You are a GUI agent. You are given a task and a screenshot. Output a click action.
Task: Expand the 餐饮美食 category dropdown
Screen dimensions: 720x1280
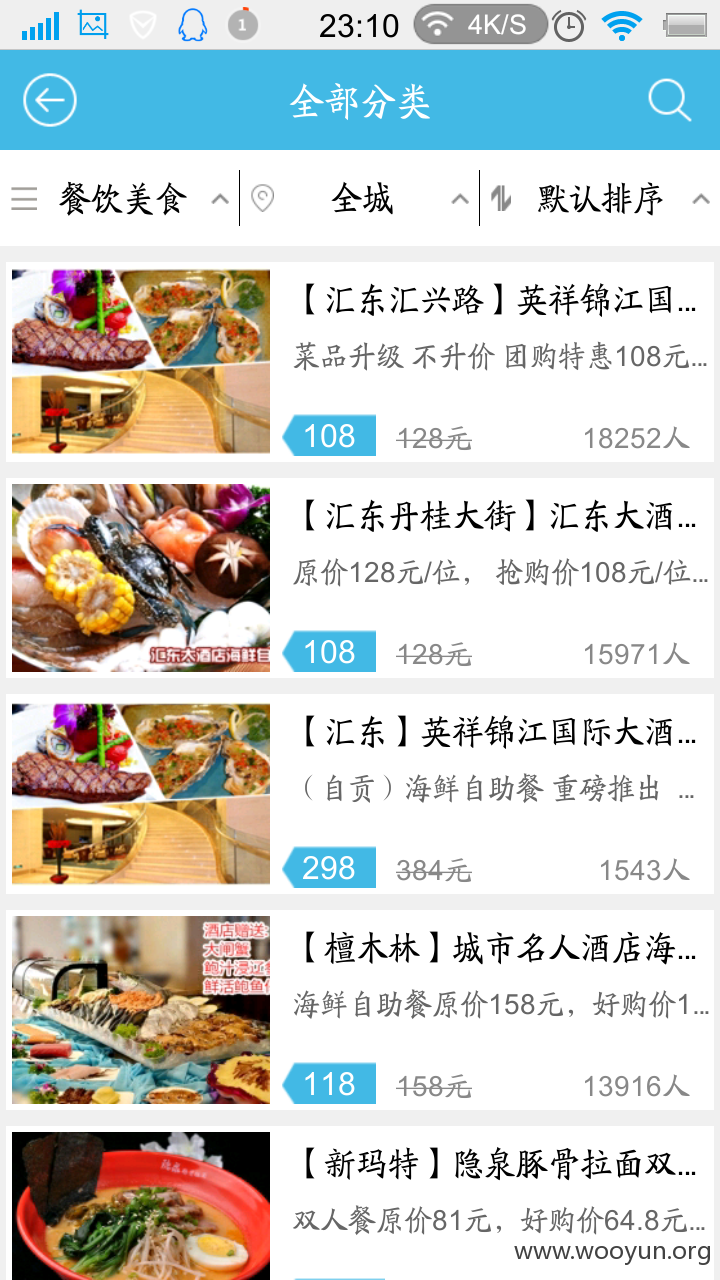pos(120,199)
